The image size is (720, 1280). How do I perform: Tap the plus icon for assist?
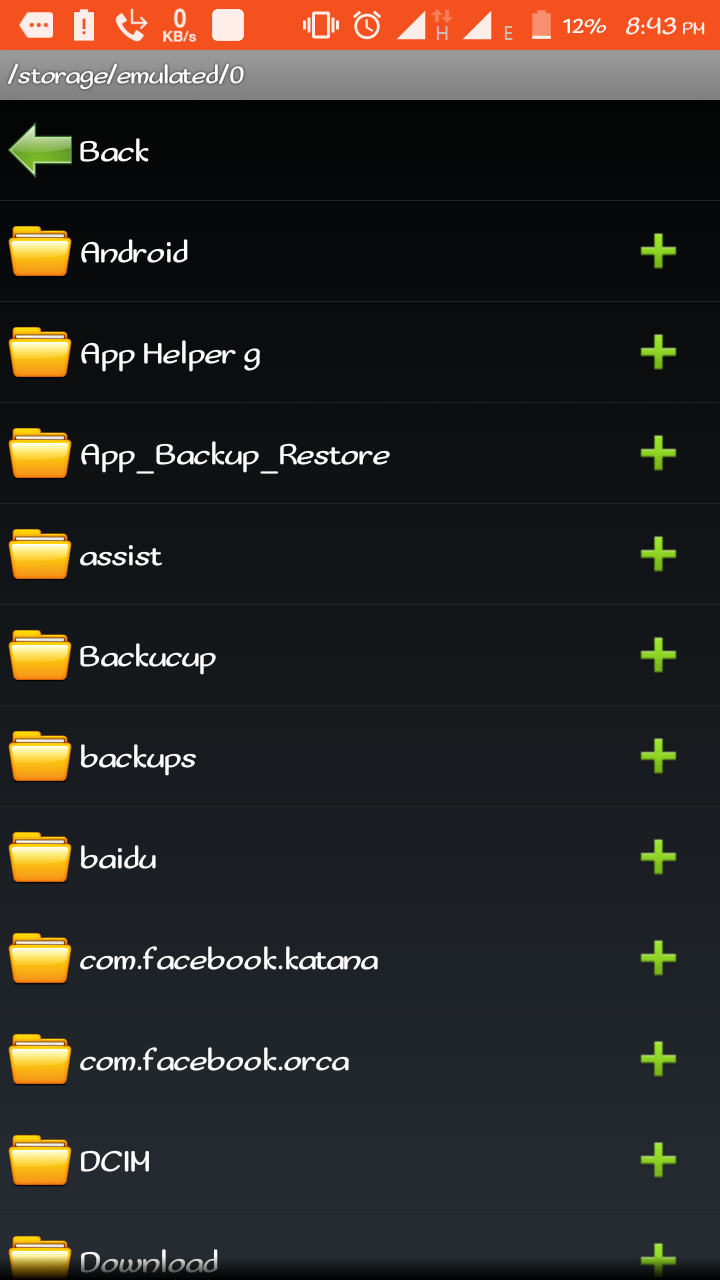[658, 554]
